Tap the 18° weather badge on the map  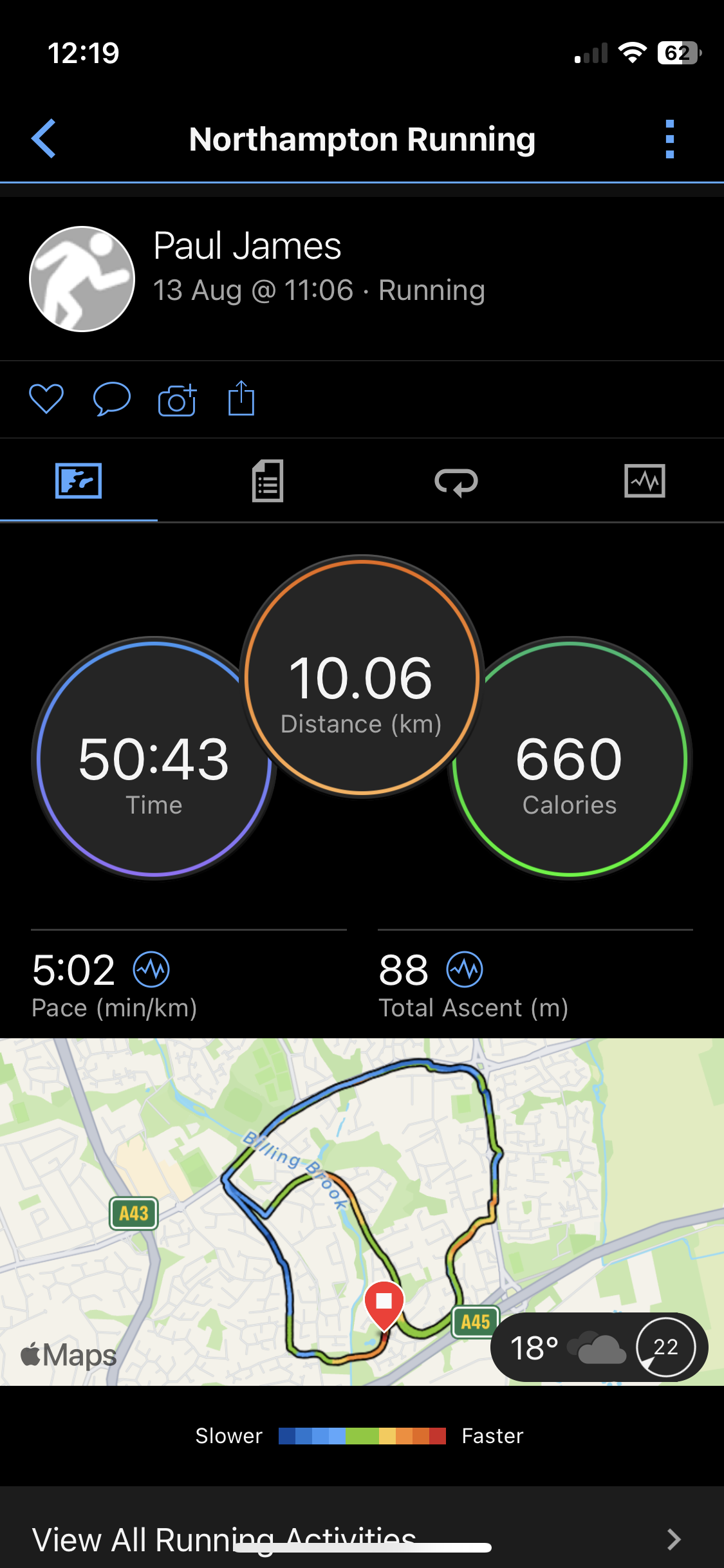(599, 1347)
